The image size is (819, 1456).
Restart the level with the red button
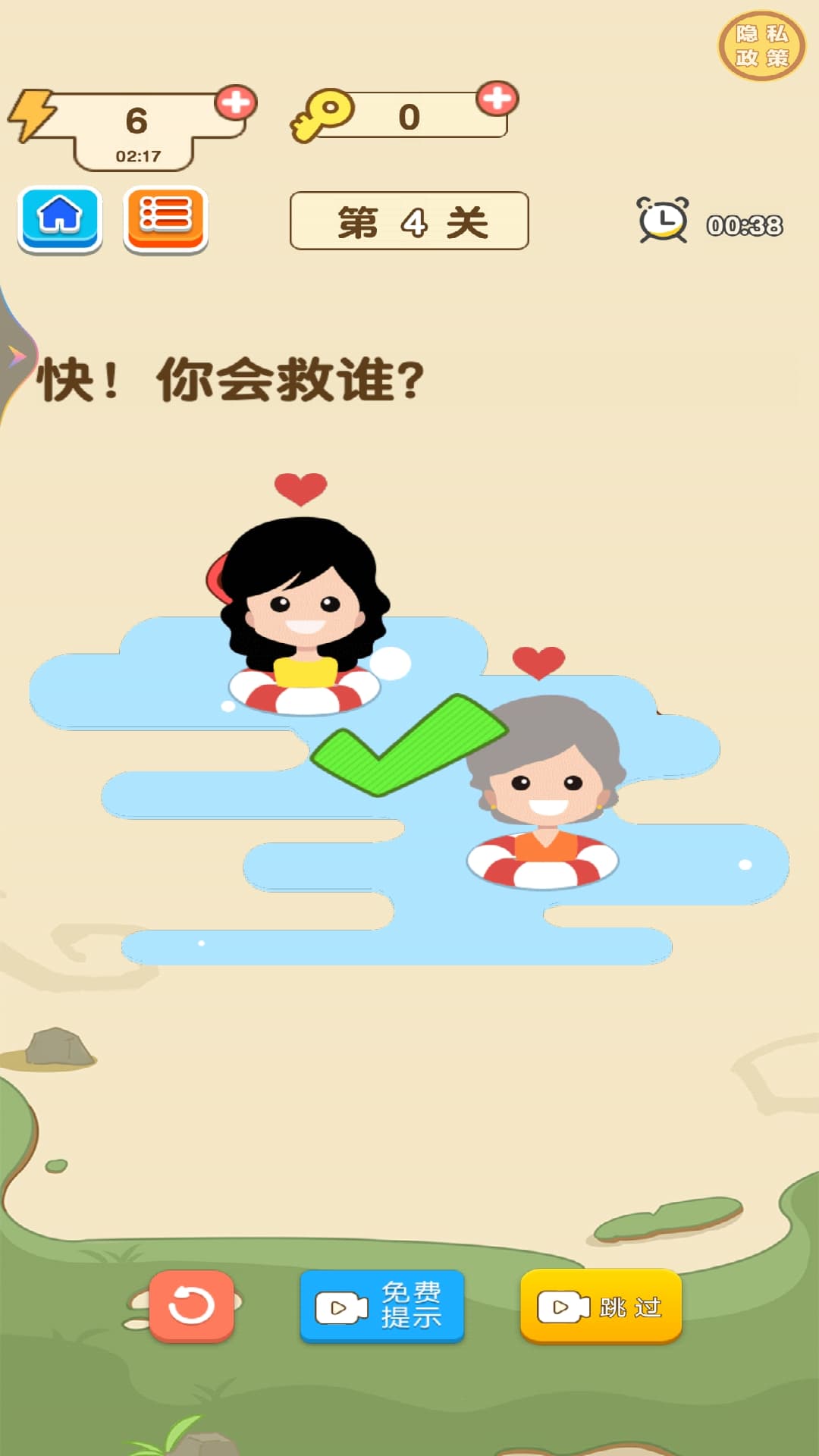pyautogui.click(x=191, y=1306)
